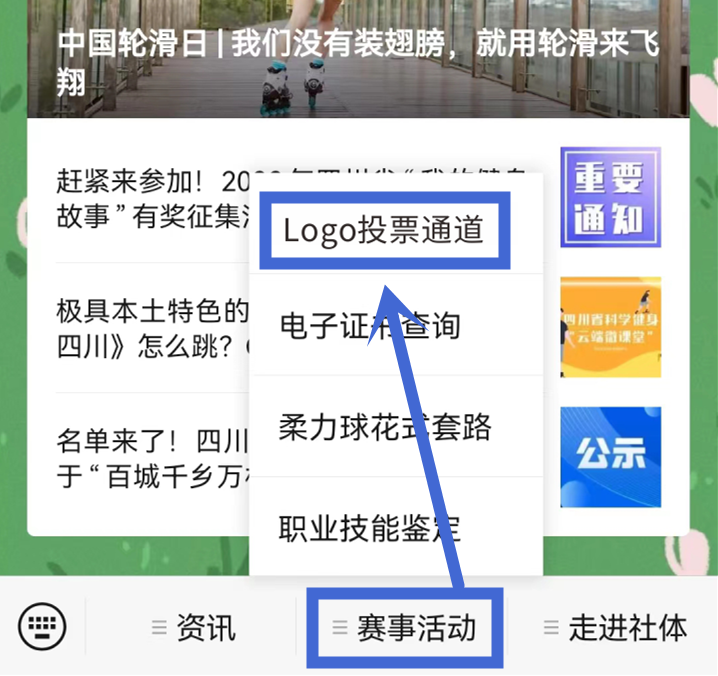Switch to keyboard input mode

coord(42,628)
